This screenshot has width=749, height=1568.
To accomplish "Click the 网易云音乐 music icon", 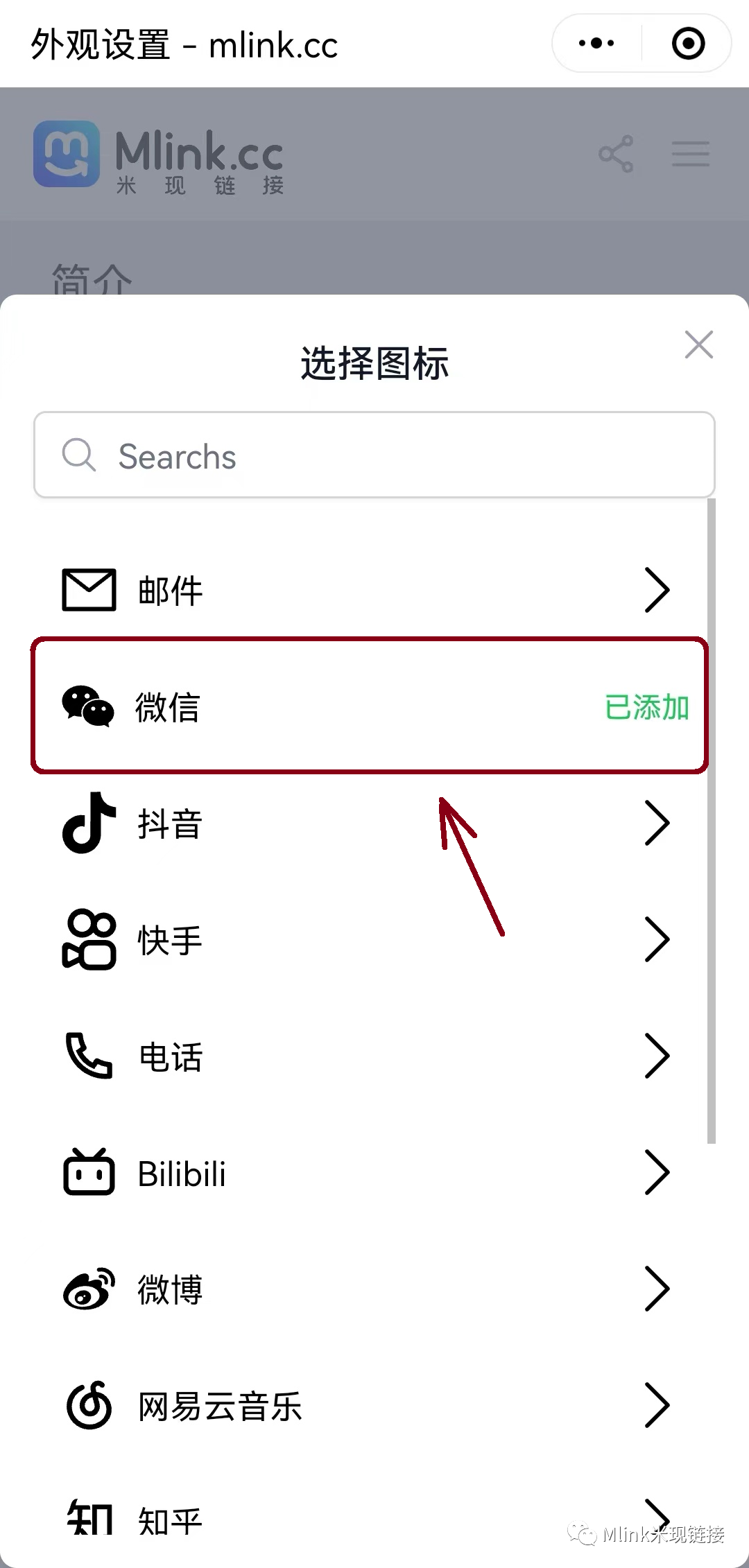I will [87, 1404].
